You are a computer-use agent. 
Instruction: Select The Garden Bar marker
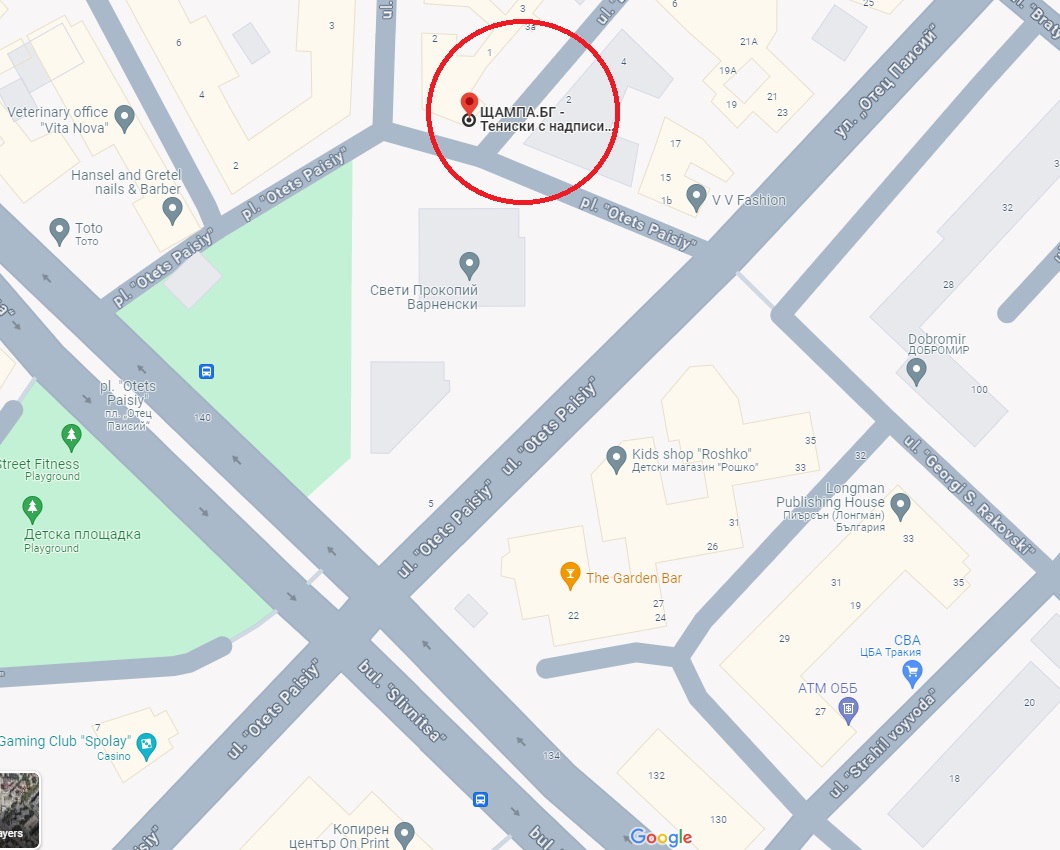coord(569,574)
